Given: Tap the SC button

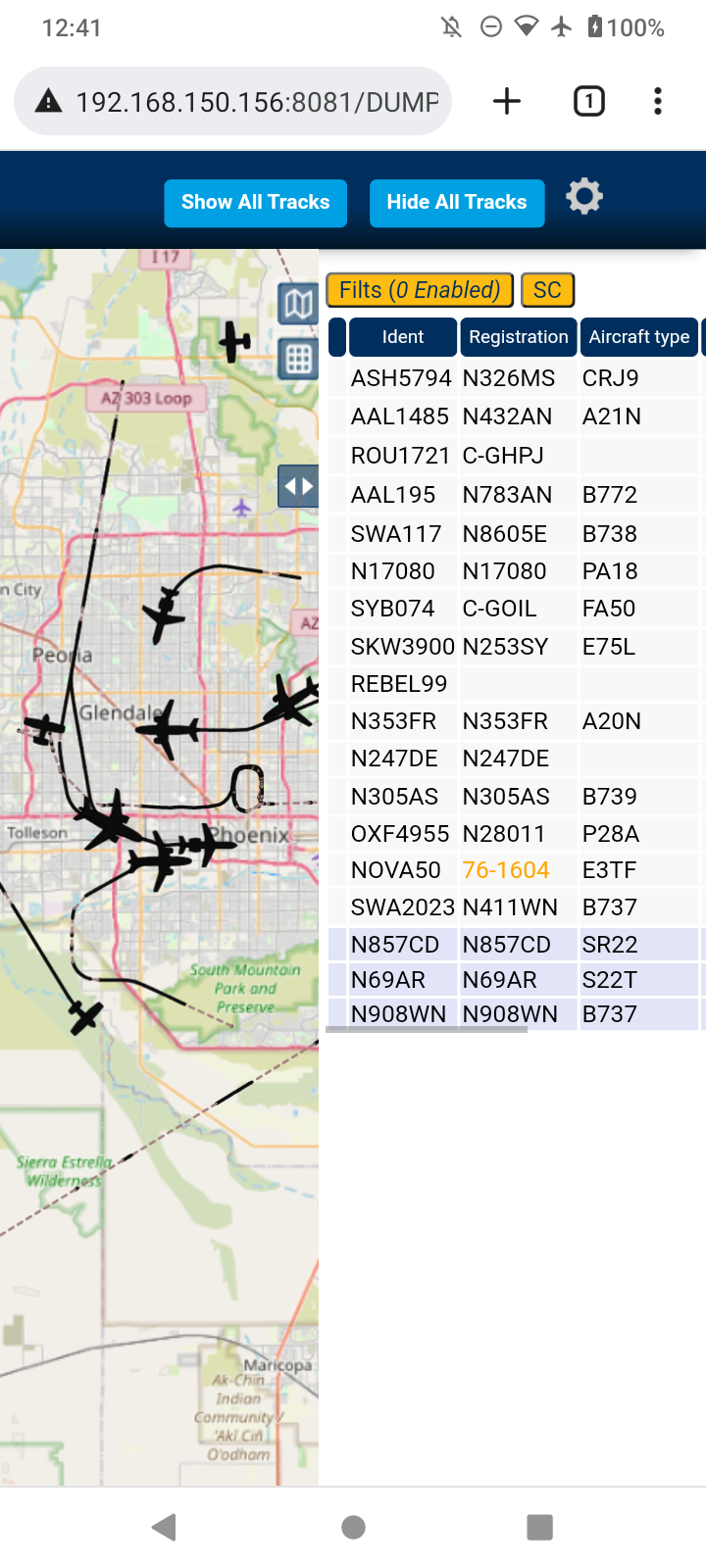Looking at the screenshot, I should point(547,290).
